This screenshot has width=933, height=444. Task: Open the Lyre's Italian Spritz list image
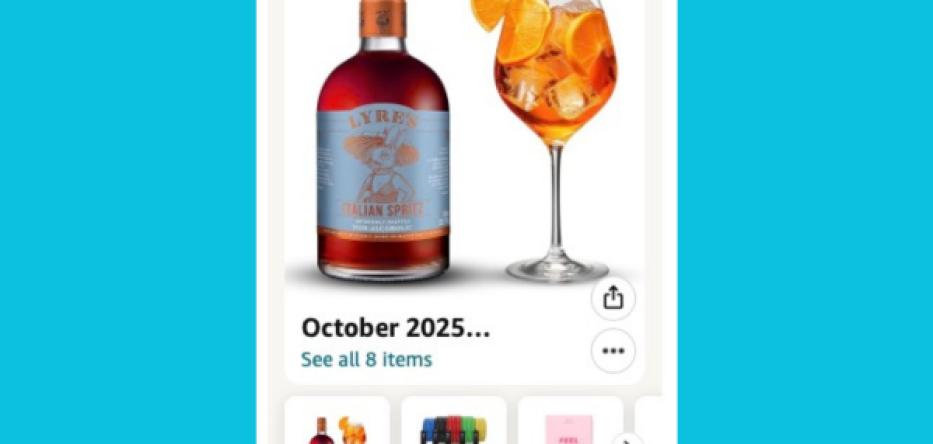tap(463, 145)
